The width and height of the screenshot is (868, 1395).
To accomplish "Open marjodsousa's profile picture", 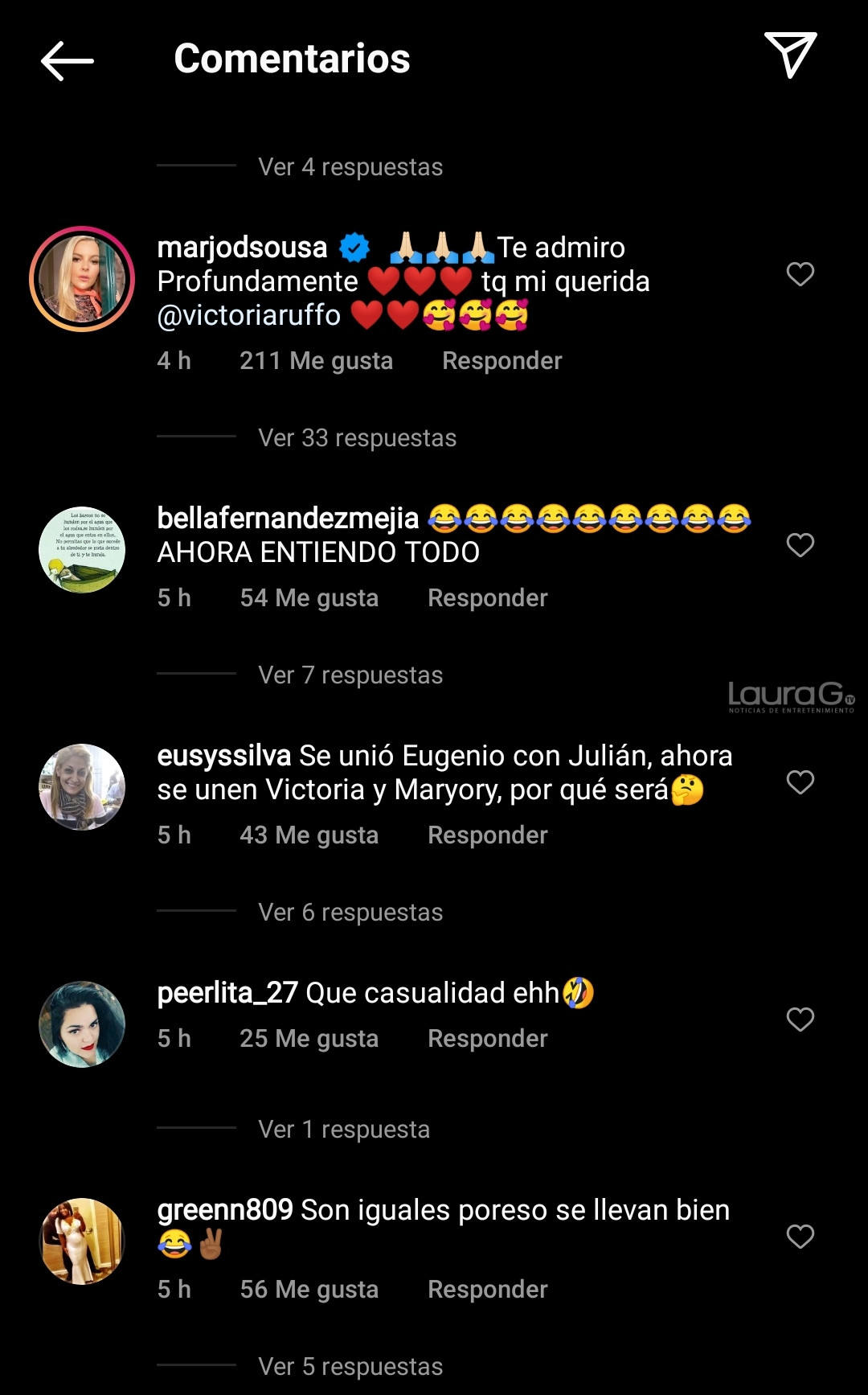I will 82,279.
